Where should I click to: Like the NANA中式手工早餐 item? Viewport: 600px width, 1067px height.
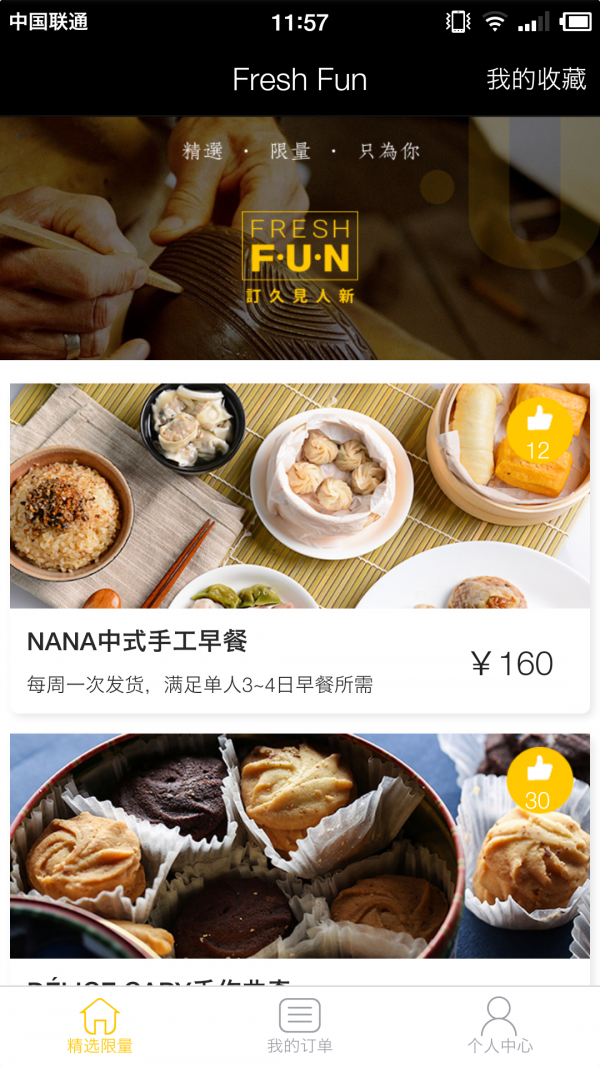click(539, 430)
